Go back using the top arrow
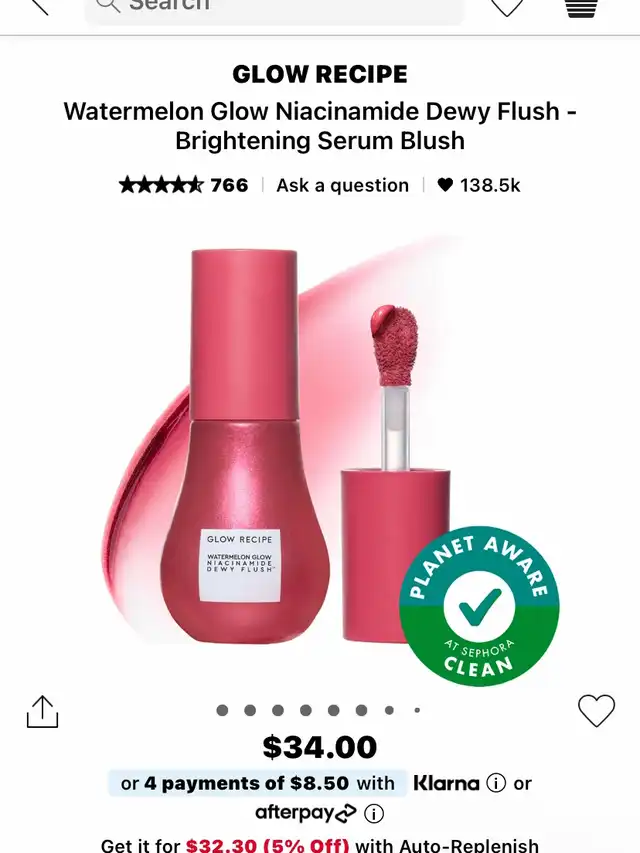The height and width of the screenshot is (853, 640). (38, 6)
